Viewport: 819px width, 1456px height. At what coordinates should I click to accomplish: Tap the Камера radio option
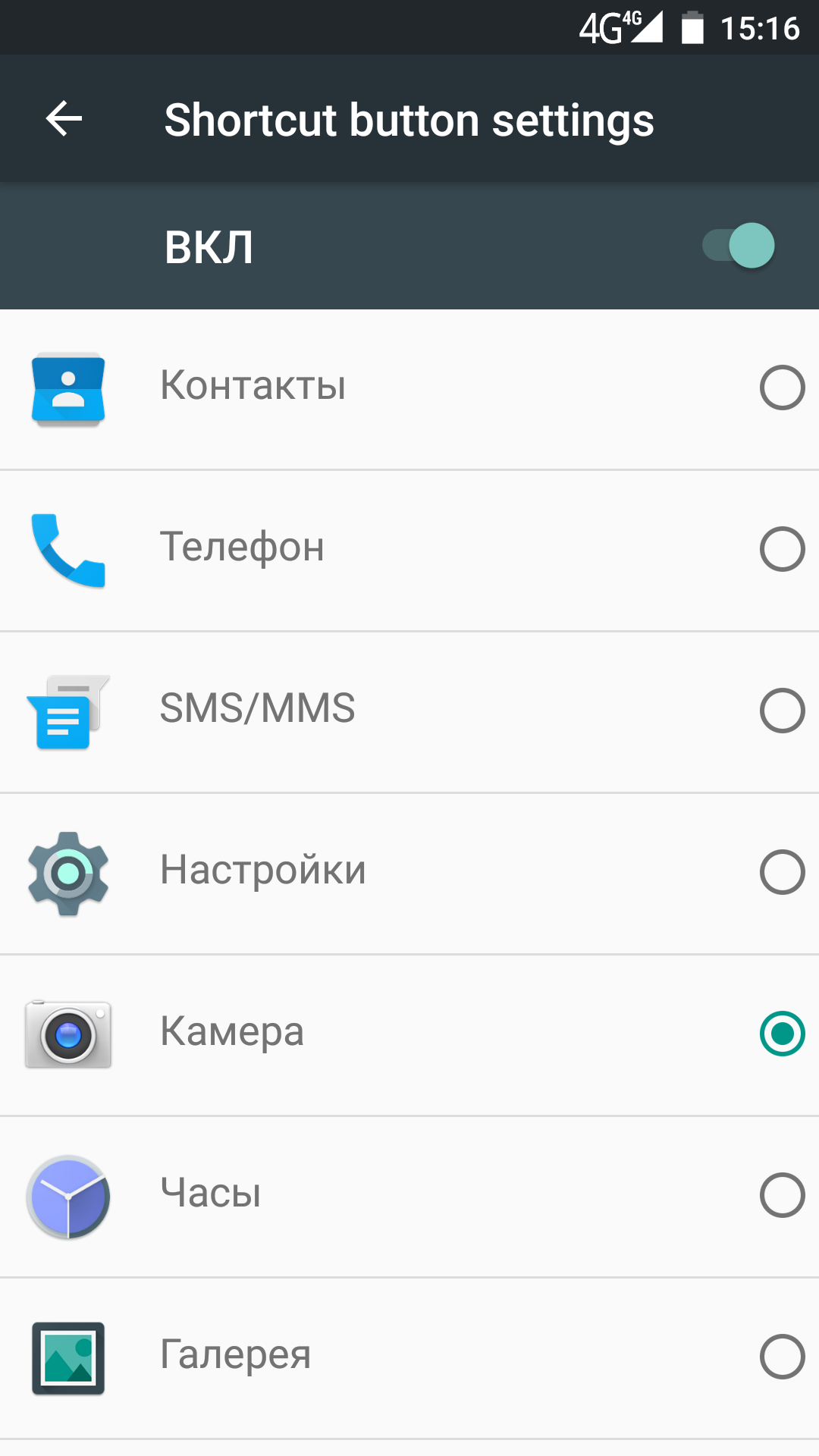pos(782,1034)
